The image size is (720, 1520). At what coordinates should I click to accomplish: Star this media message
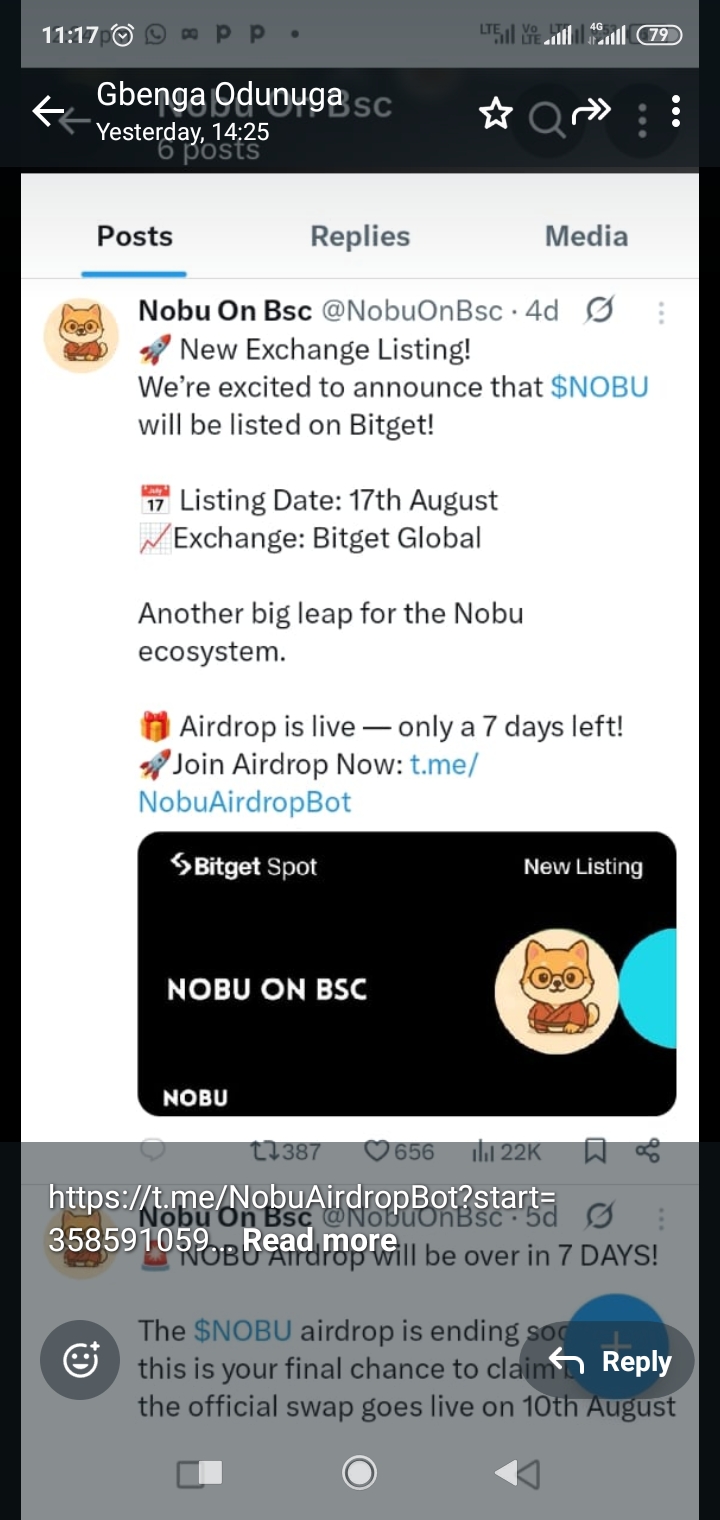(496, 113)
